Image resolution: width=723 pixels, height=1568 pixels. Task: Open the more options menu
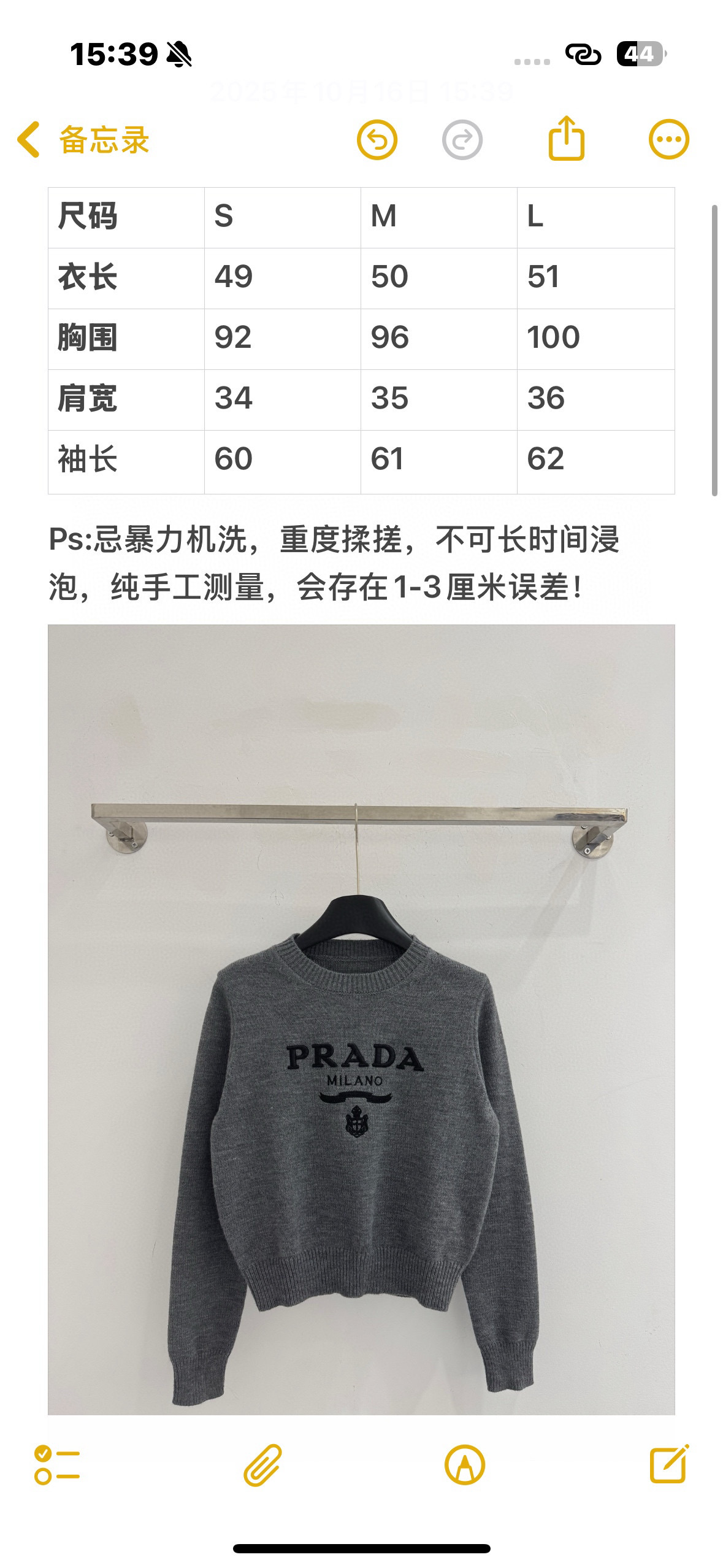pos(668,140)
